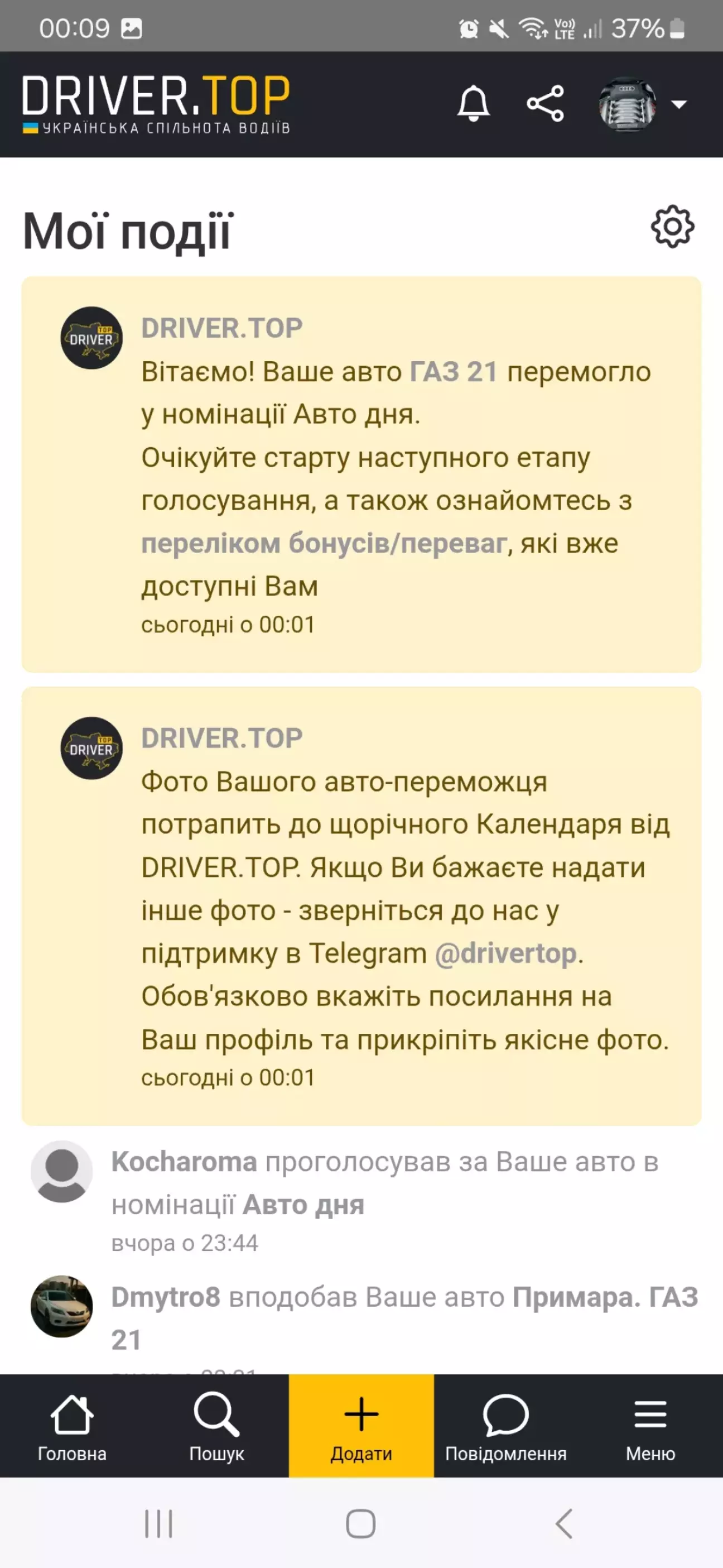Switch to the Пошук tab
This screenshot has width=723, height=1568.
pos(216,1426)
